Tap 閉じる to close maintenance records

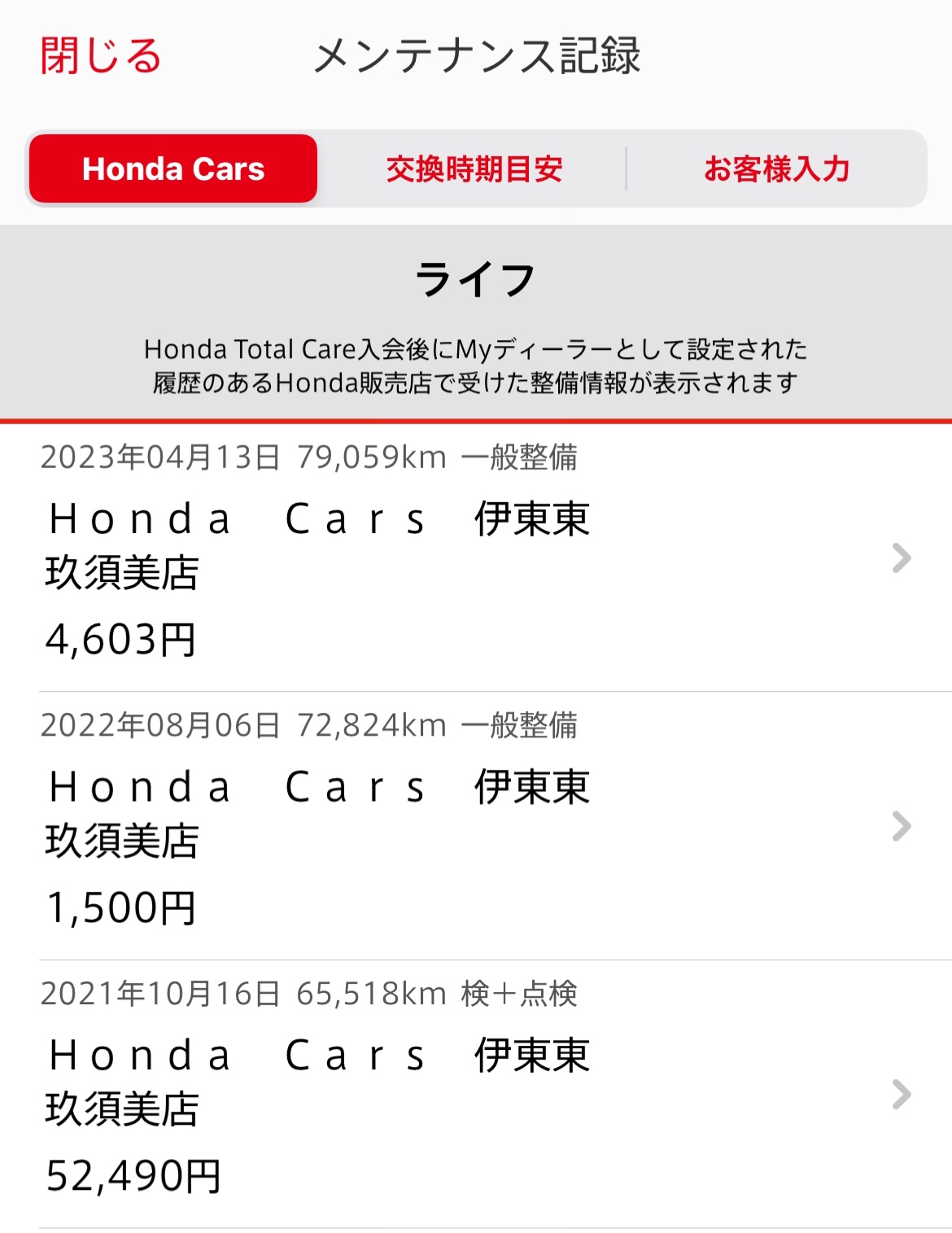point(101,56)
